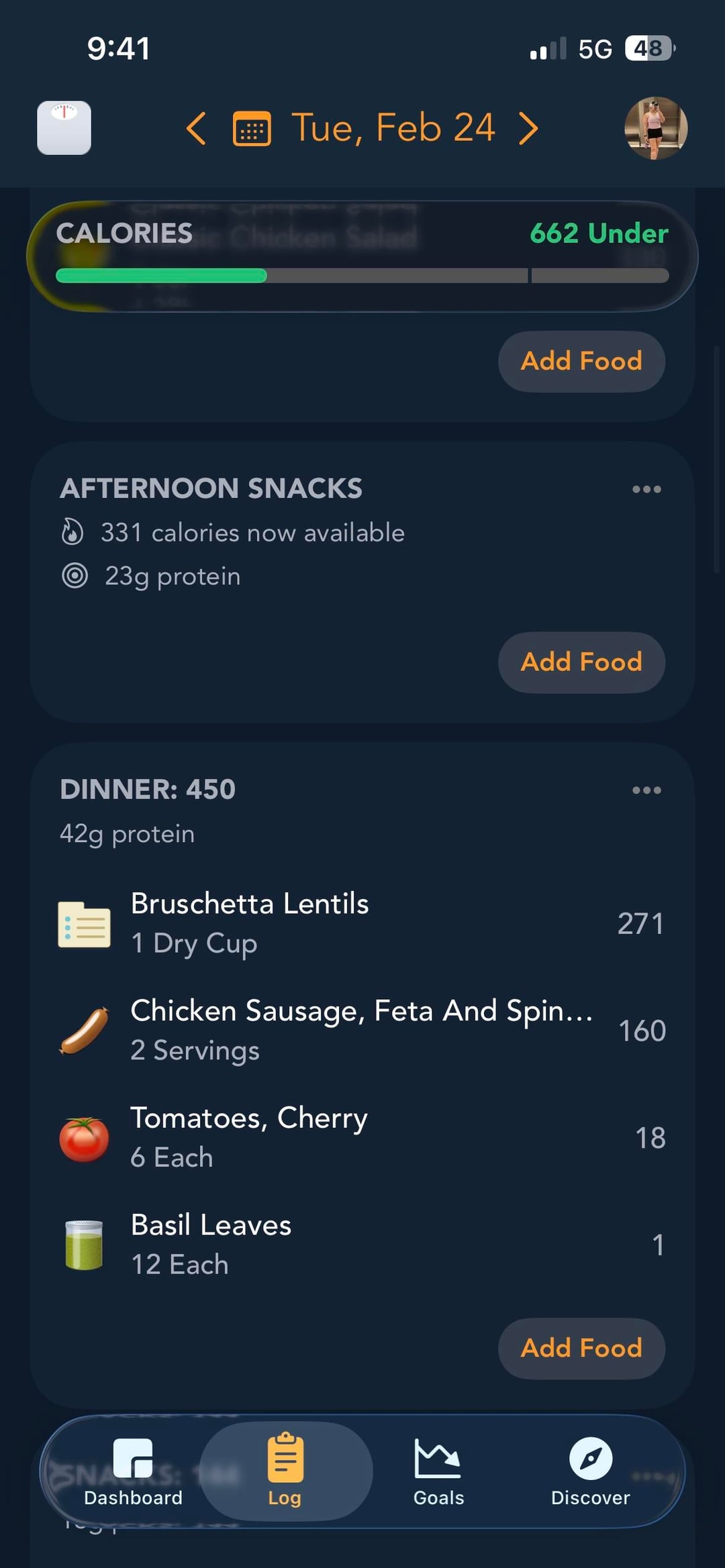Open the Calories summary bar

(x=362, y=256)
